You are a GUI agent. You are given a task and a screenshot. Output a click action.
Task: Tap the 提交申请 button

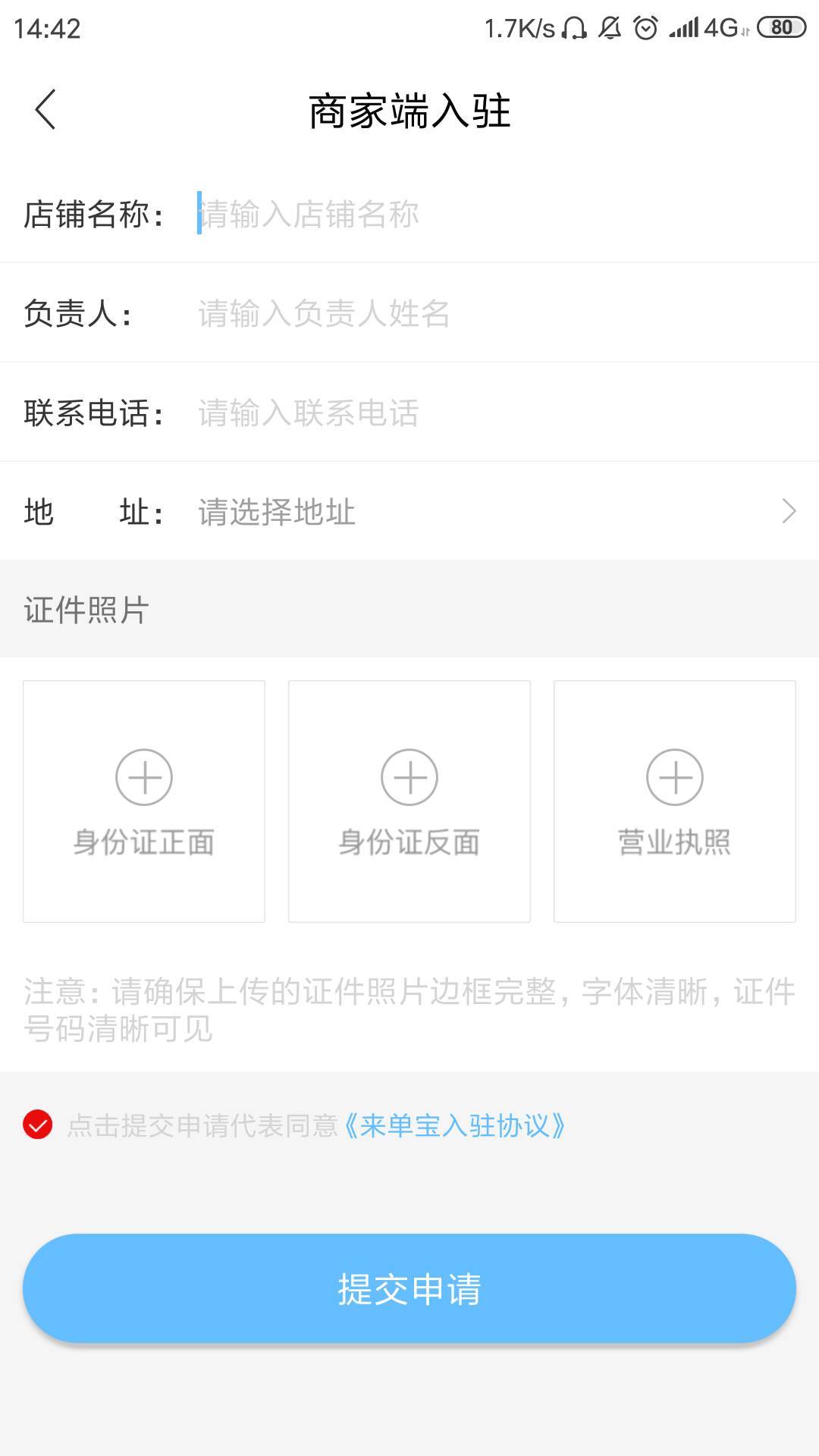pyautogui.click(x=409, y=1288)
